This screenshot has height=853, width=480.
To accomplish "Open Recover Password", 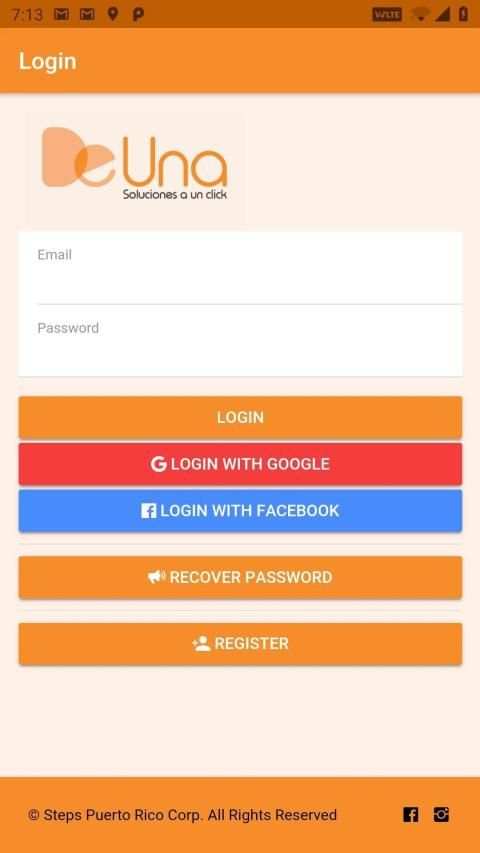I will coord(240,577).
